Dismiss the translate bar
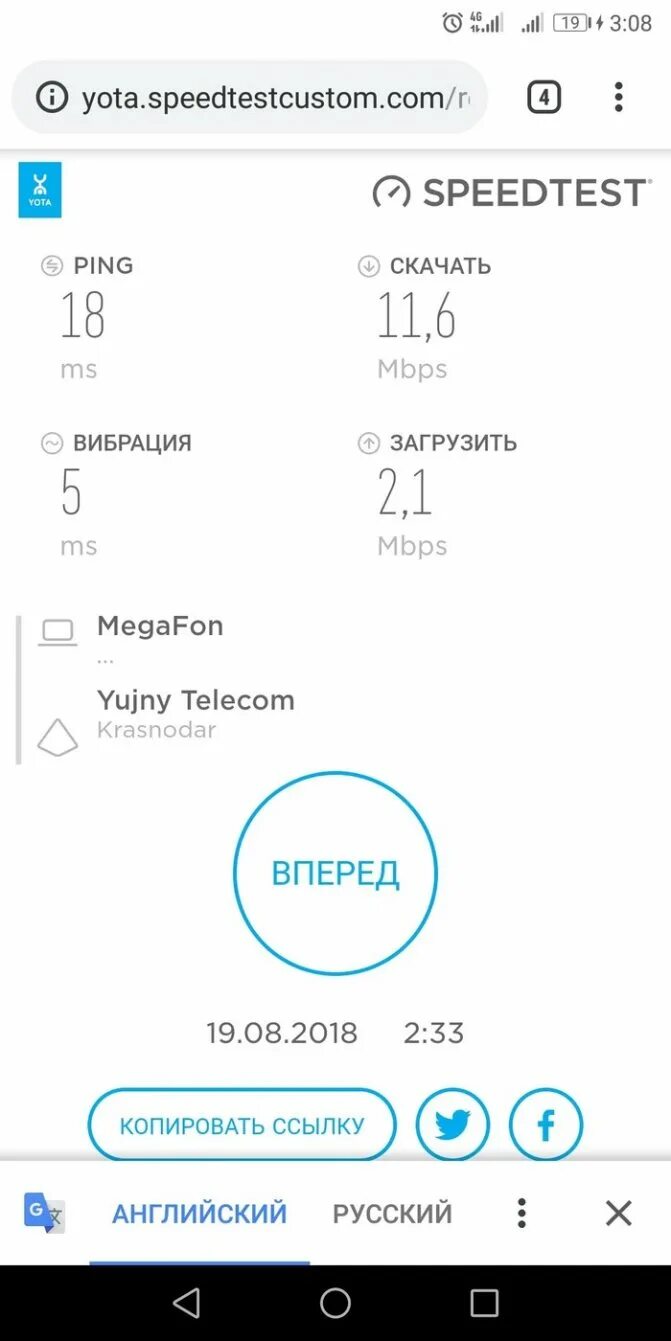671x1341 pixels. pos(619,1213)
